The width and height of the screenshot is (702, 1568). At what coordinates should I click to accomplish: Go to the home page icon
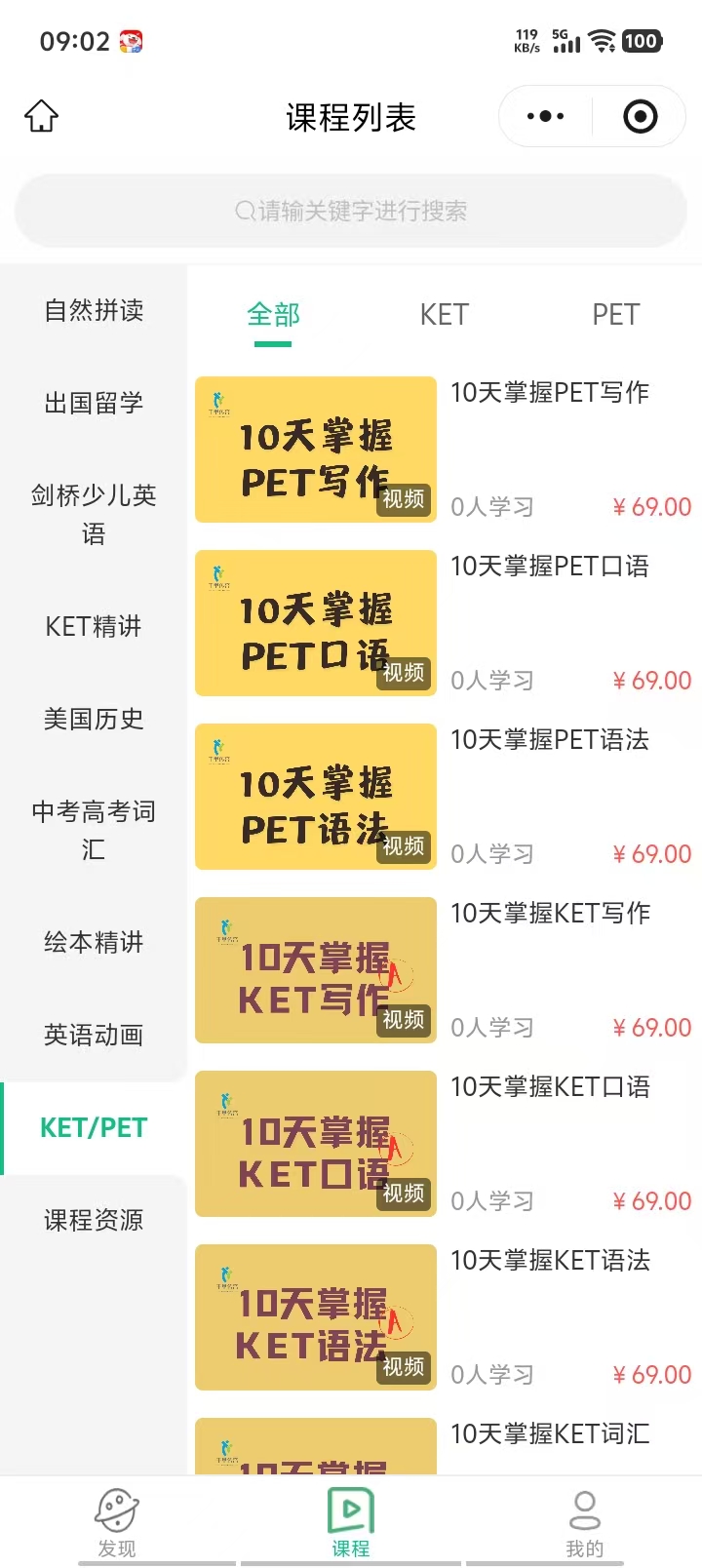click(41, 116)
